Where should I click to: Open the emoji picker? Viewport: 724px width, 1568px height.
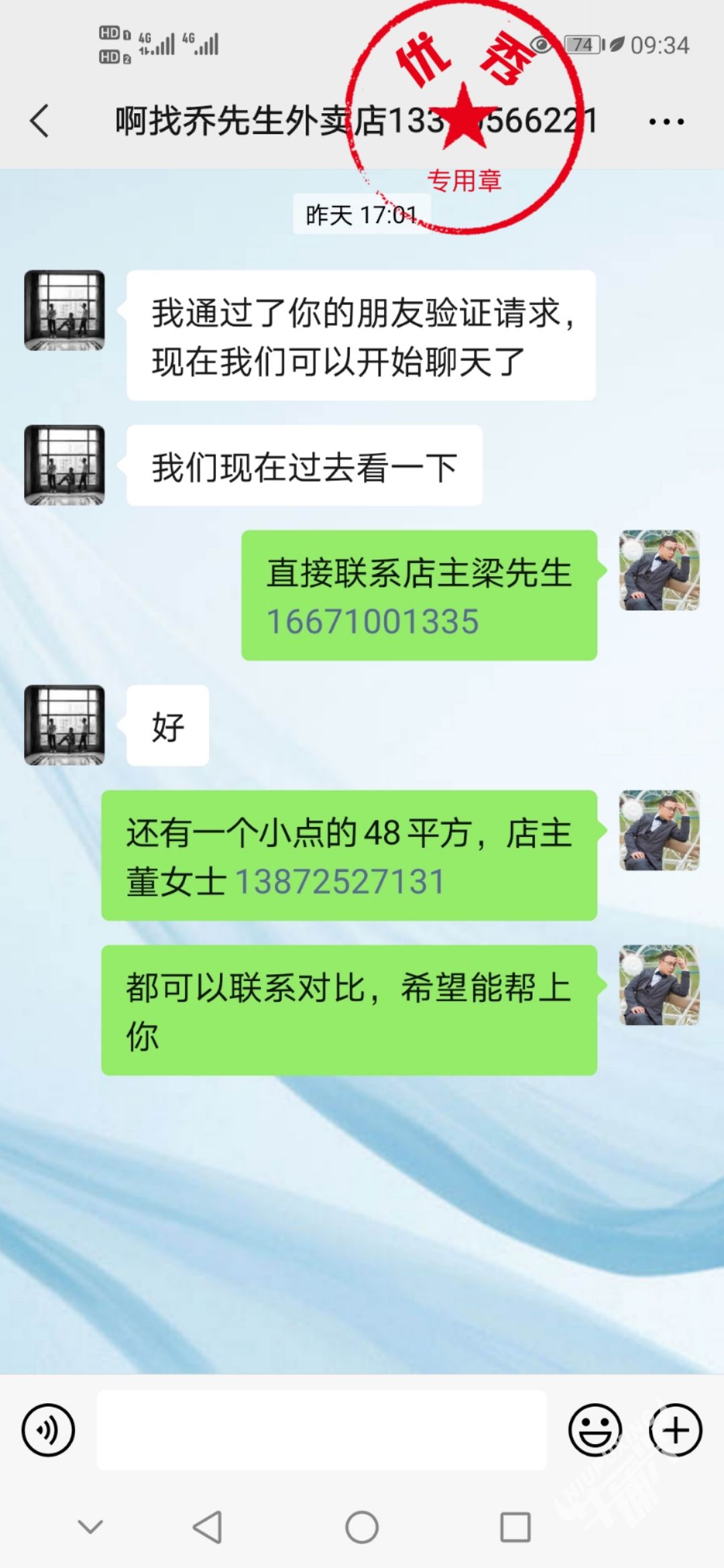point(595,1429)
